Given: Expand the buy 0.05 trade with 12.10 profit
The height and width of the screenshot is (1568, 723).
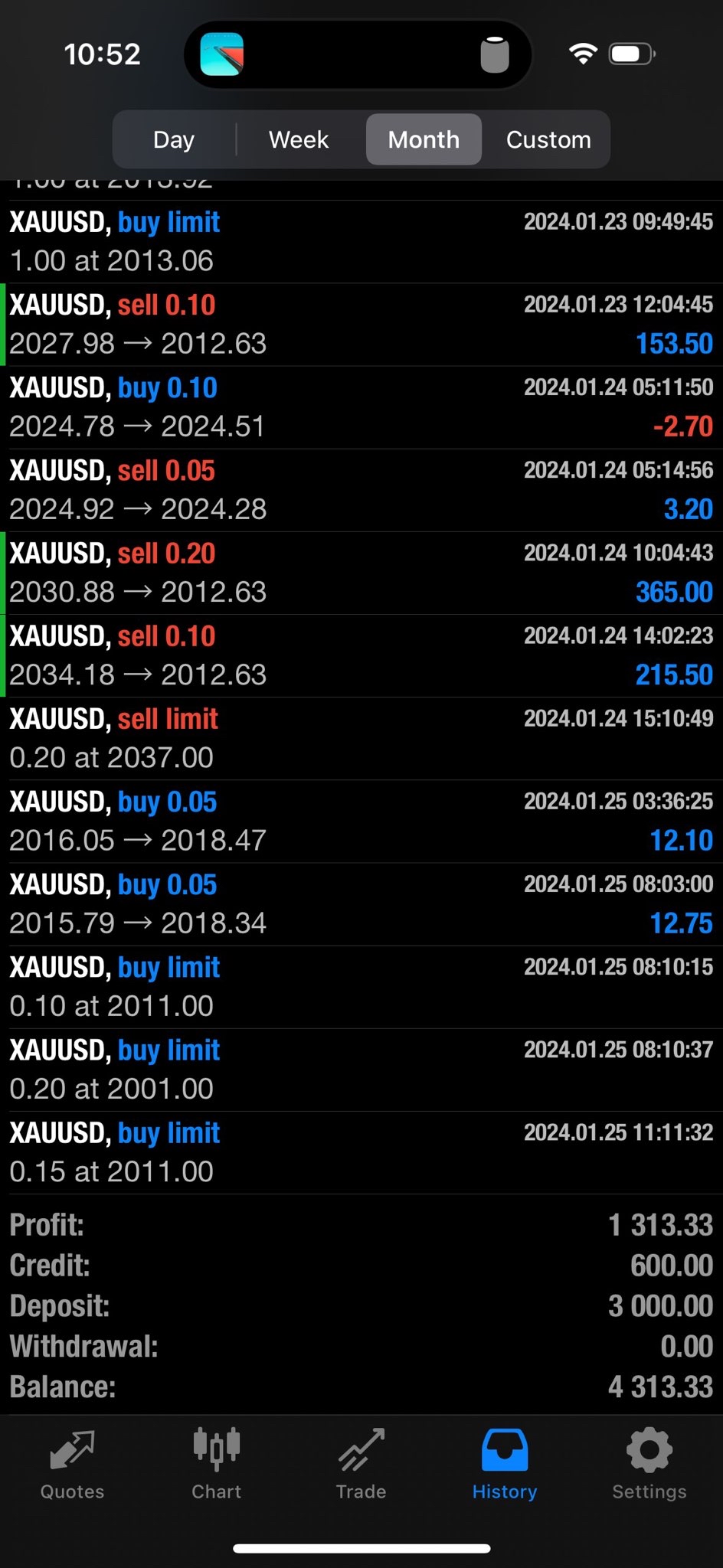Looking at the screenshot, I should coord(361,821).
